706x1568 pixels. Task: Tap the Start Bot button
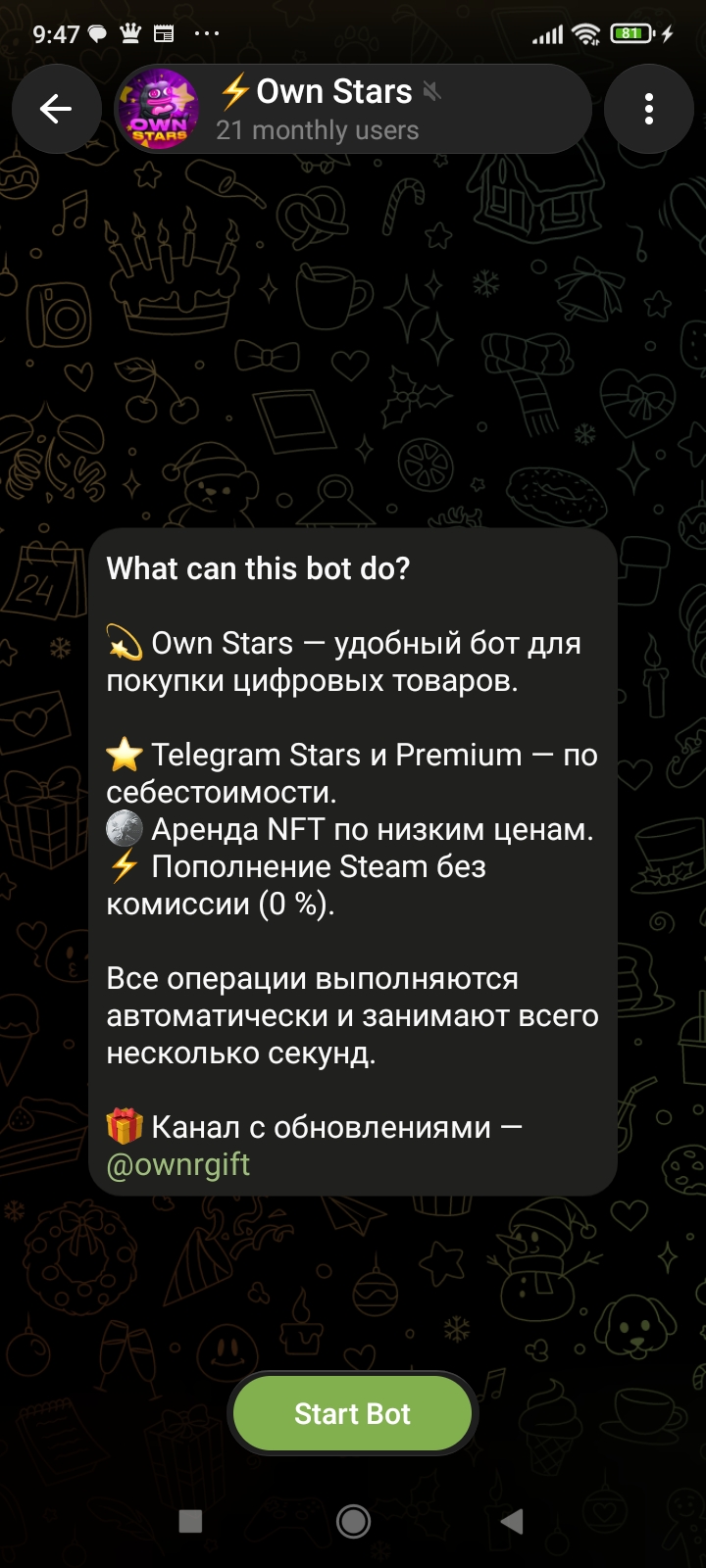point(353,1413)
